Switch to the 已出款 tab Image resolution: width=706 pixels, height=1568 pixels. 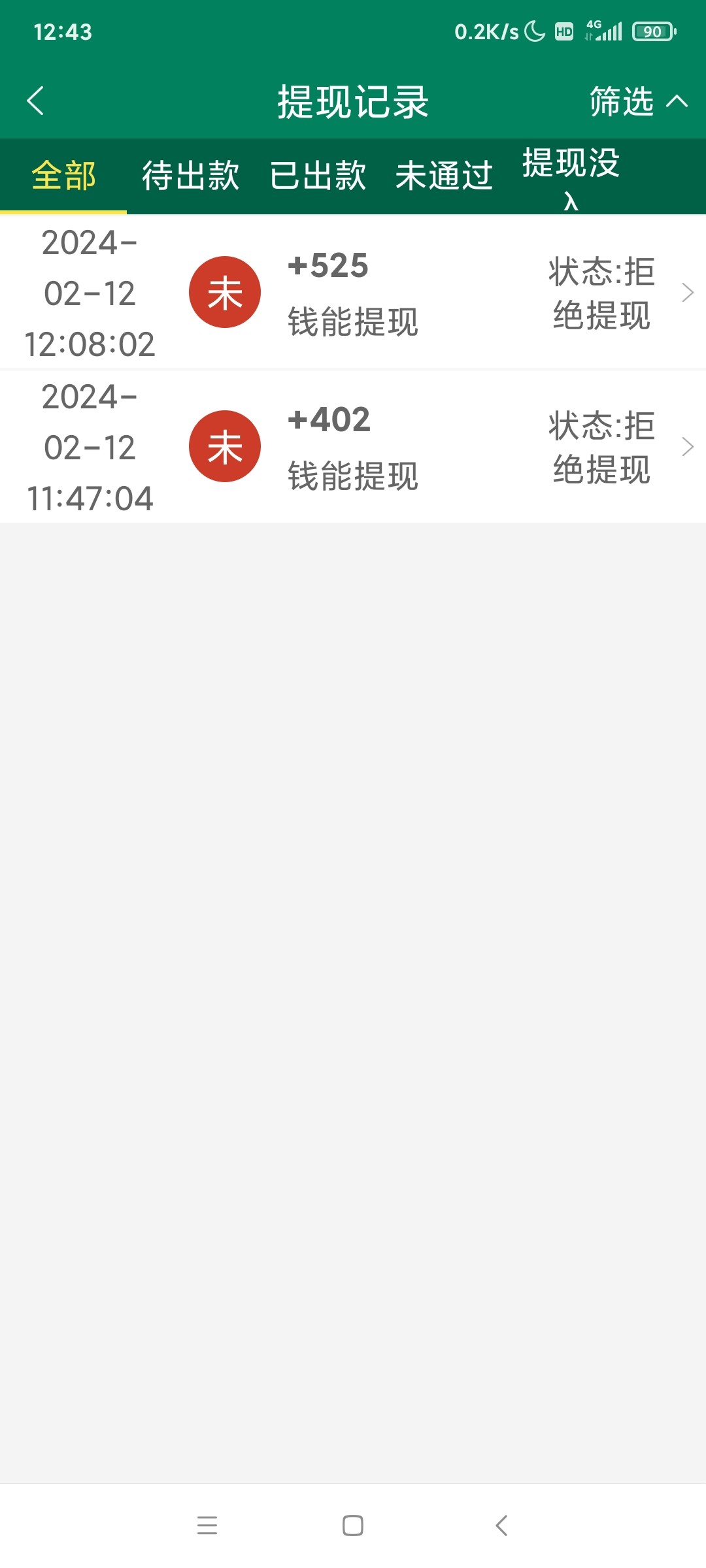(317, 176)
